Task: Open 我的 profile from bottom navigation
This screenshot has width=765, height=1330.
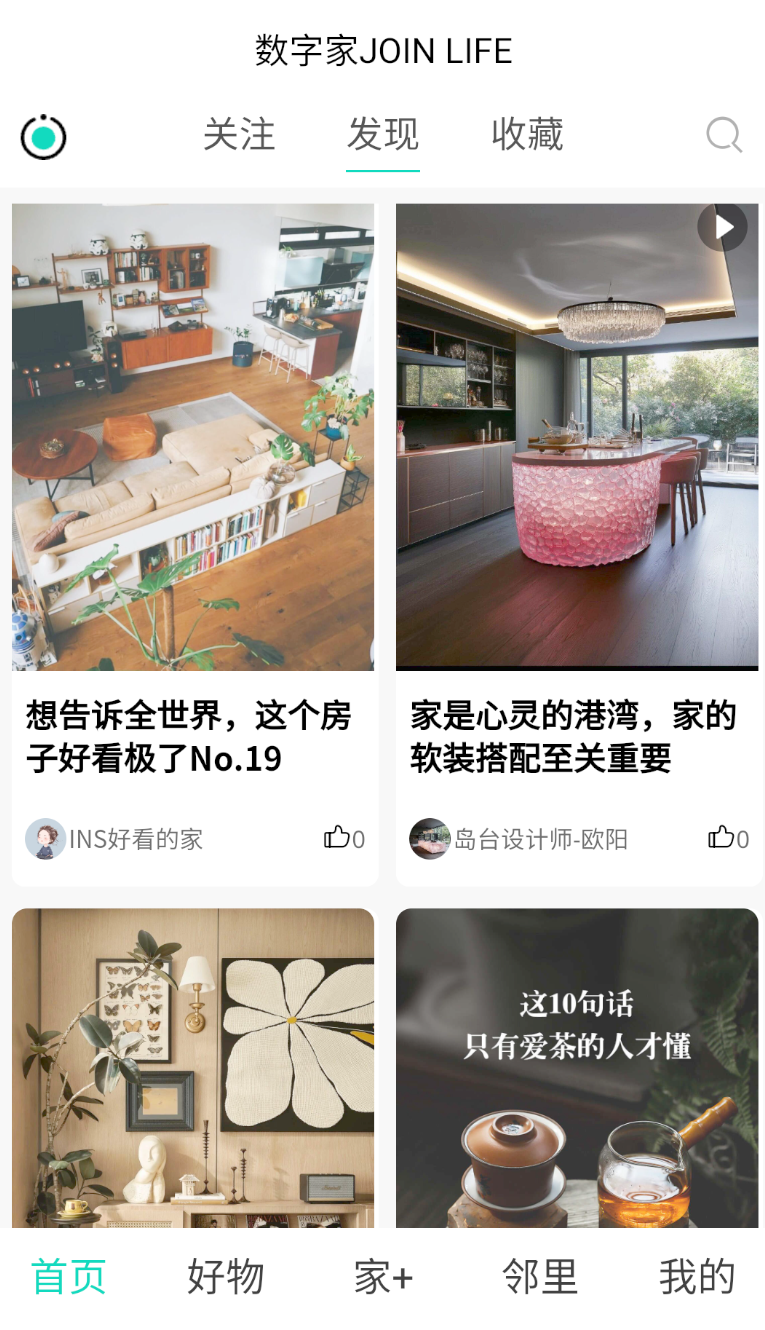Action: tap(697, 1276)
